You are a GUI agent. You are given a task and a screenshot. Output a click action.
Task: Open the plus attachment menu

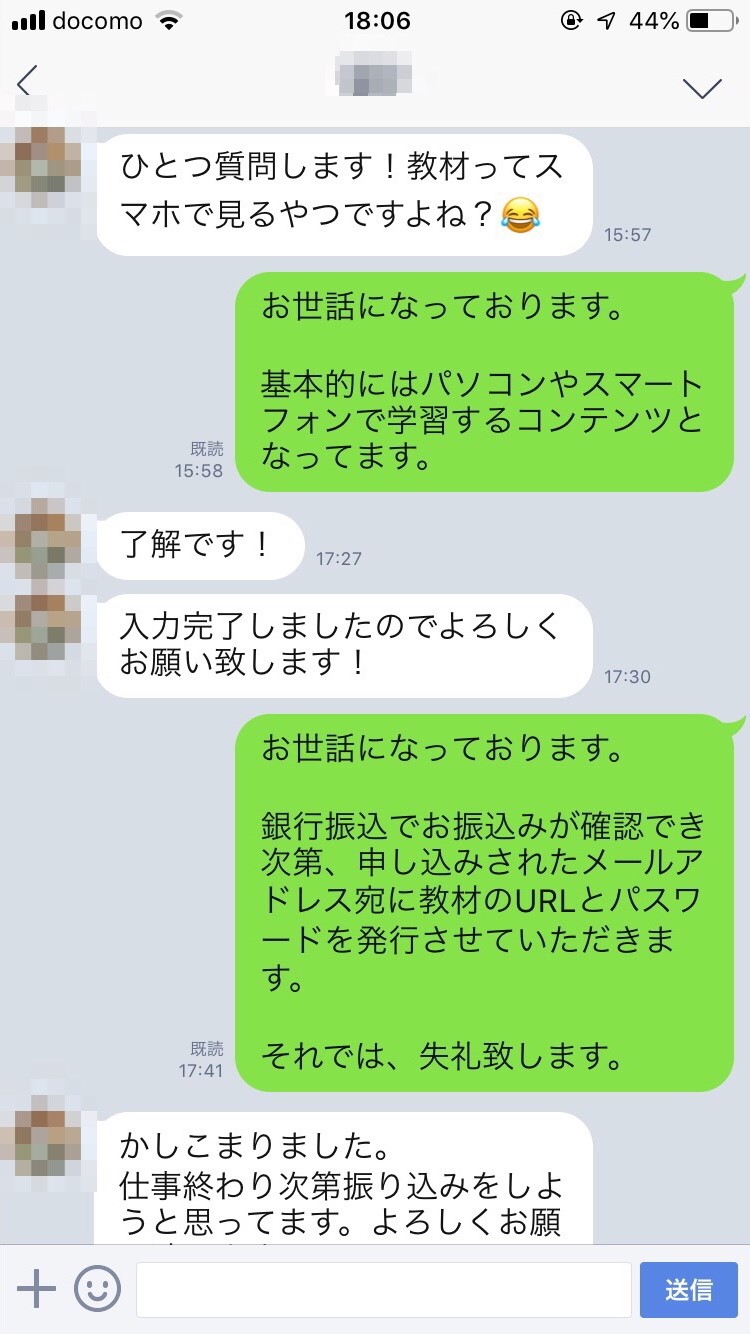click(x=37, y=1289)
